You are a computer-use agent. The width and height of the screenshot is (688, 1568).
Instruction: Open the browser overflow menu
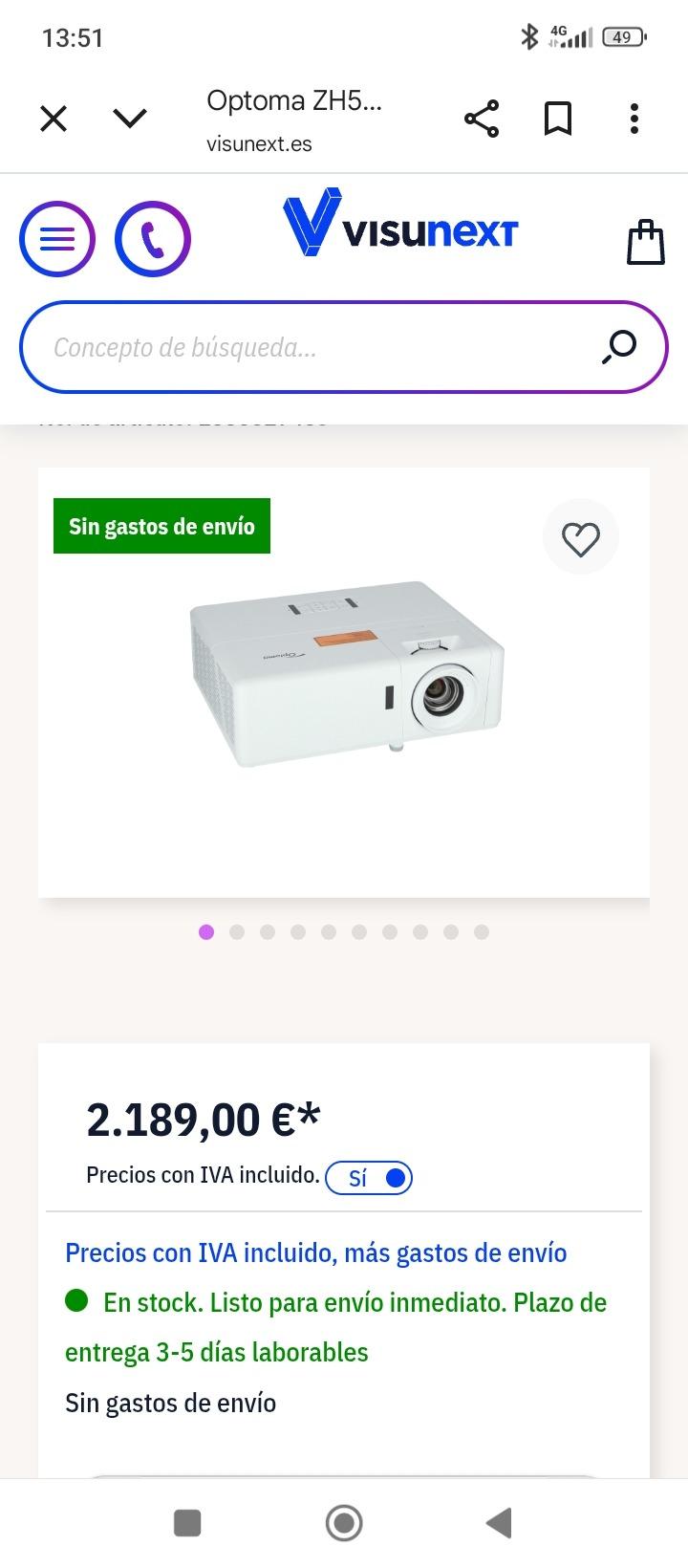634,119
